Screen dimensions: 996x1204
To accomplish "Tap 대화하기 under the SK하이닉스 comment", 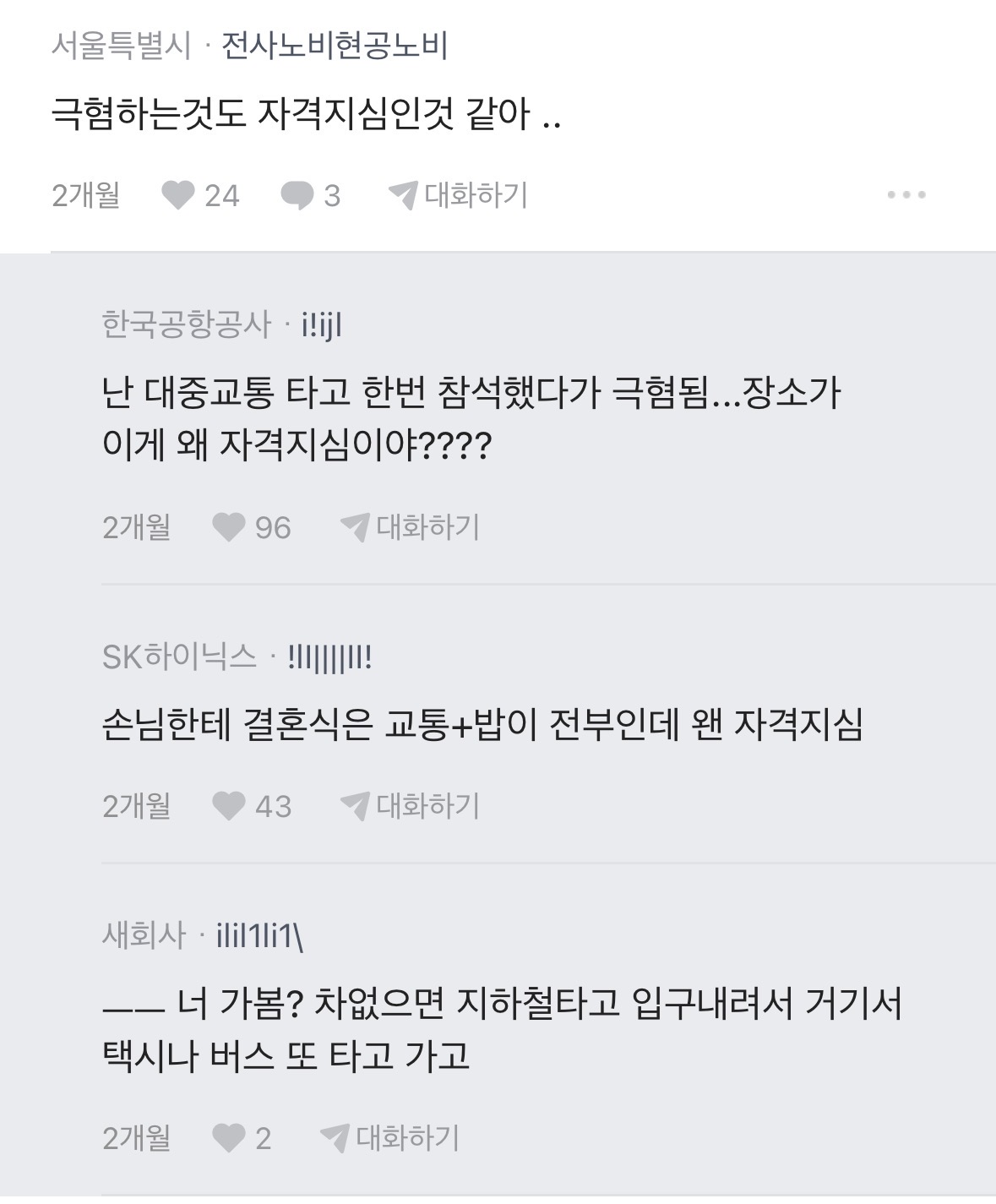I will (411, 806).
